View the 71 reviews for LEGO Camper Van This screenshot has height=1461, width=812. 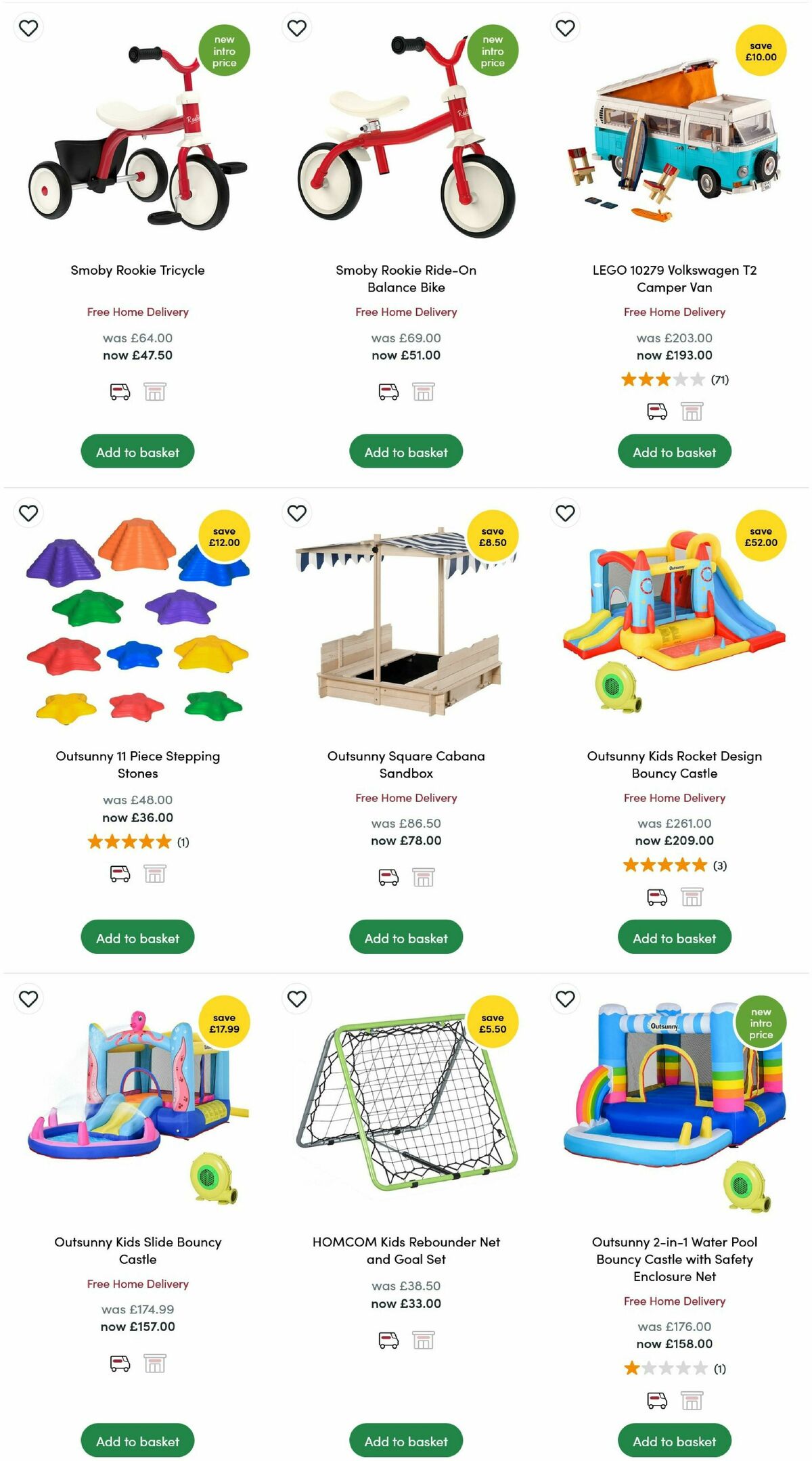tap(719, 380)
